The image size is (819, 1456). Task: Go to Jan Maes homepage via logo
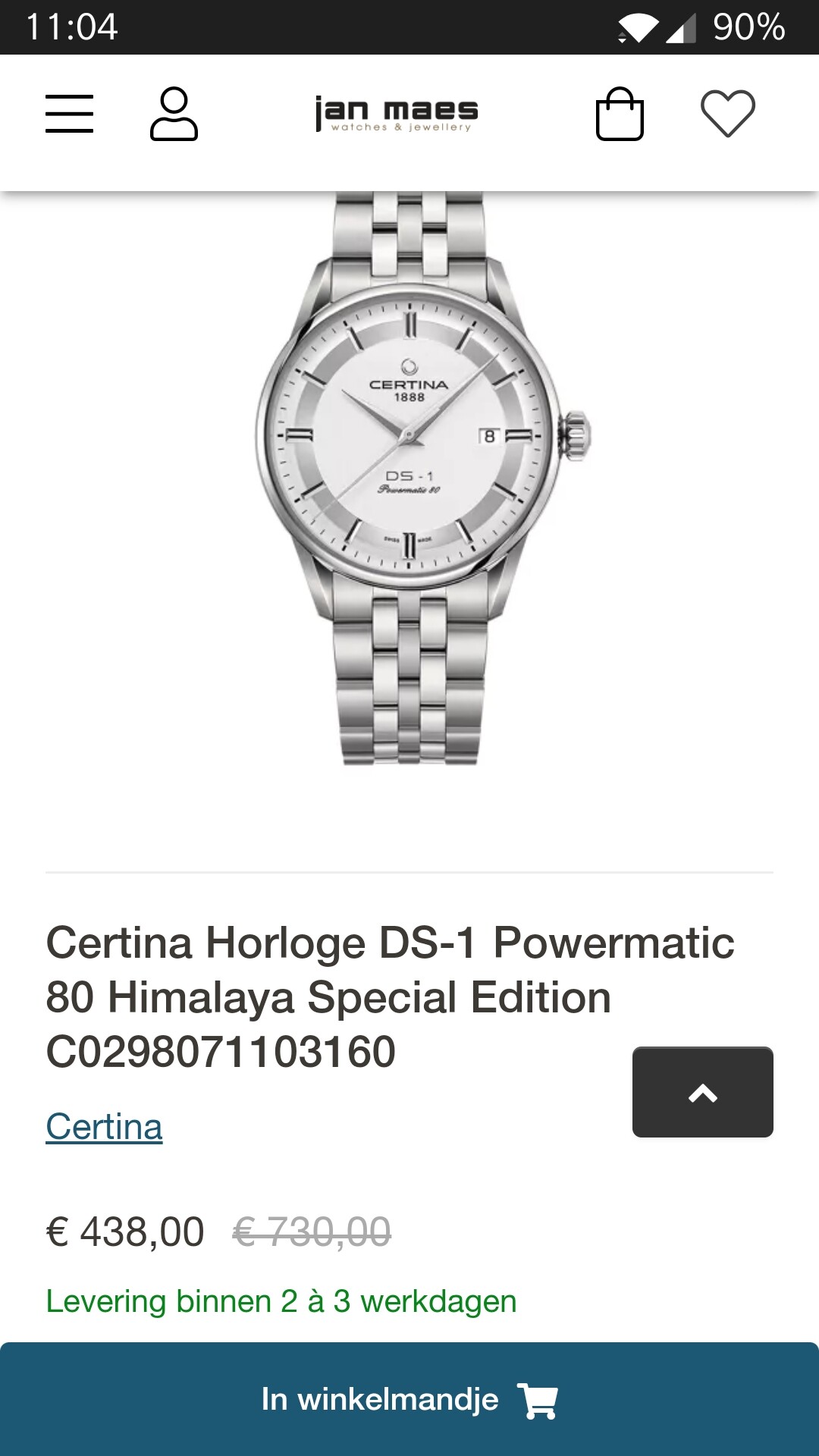(397, 114)
